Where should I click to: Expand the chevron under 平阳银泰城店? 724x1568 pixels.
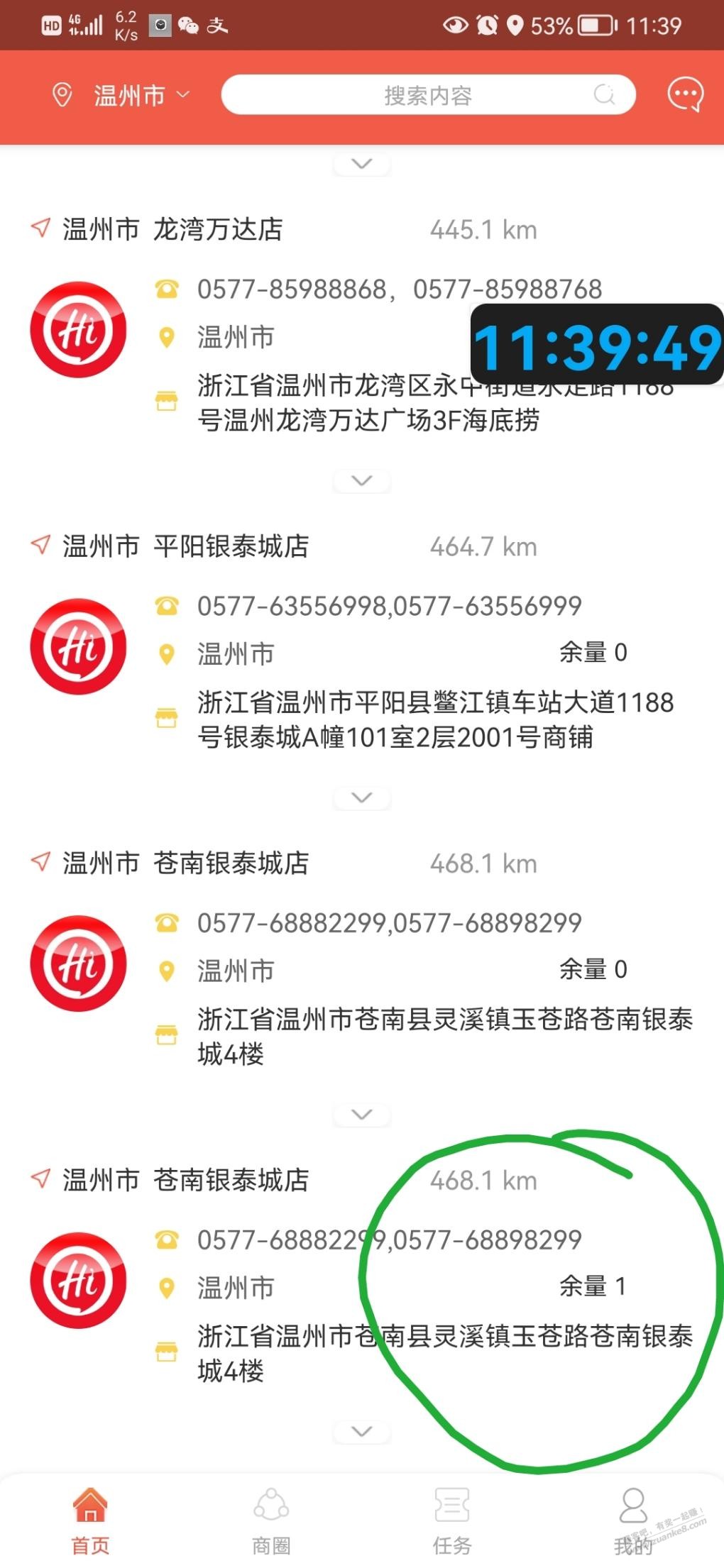[x=362, y=797]
